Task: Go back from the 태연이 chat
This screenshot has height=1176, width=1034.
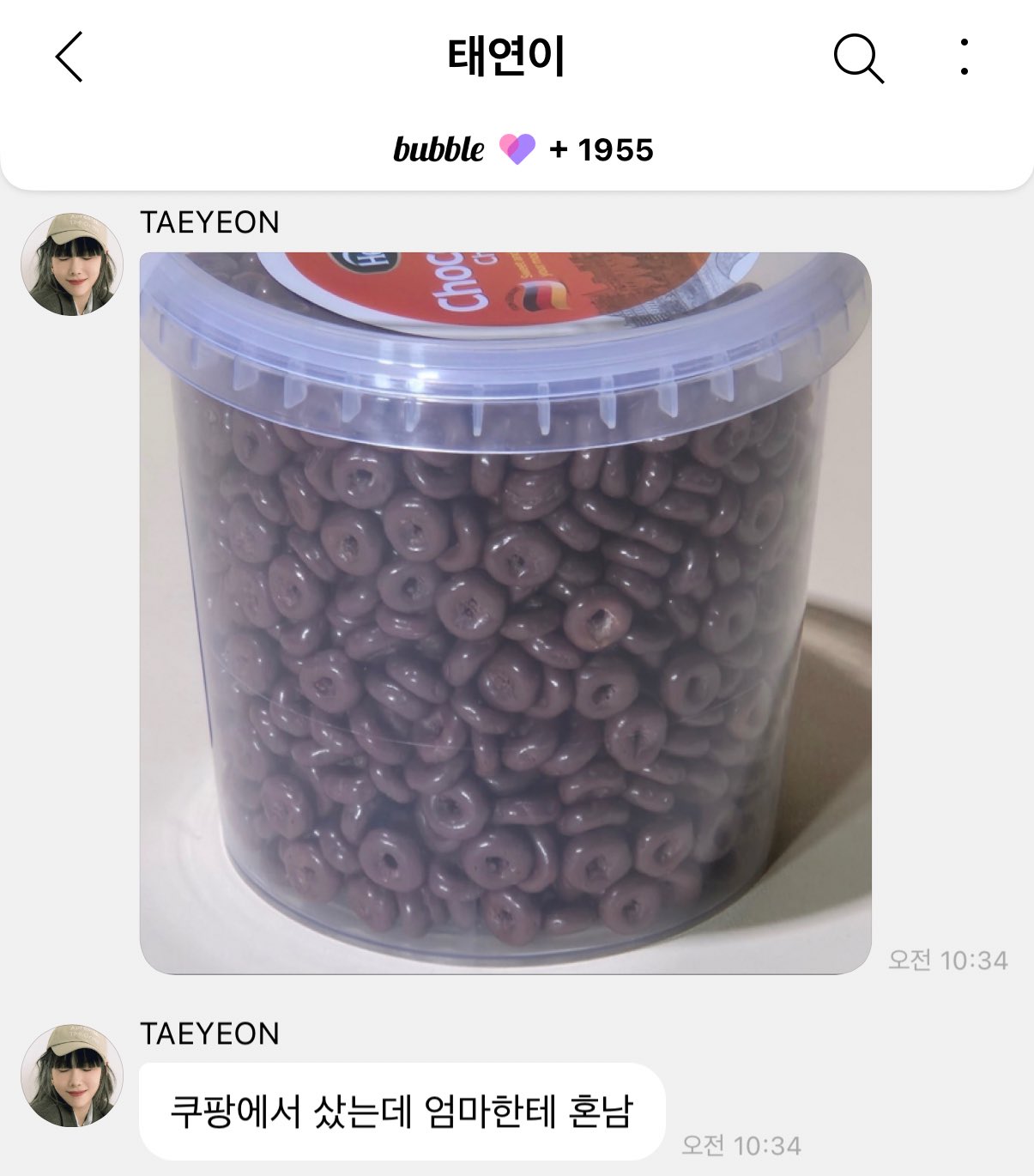Action: [x=70, y=58]
